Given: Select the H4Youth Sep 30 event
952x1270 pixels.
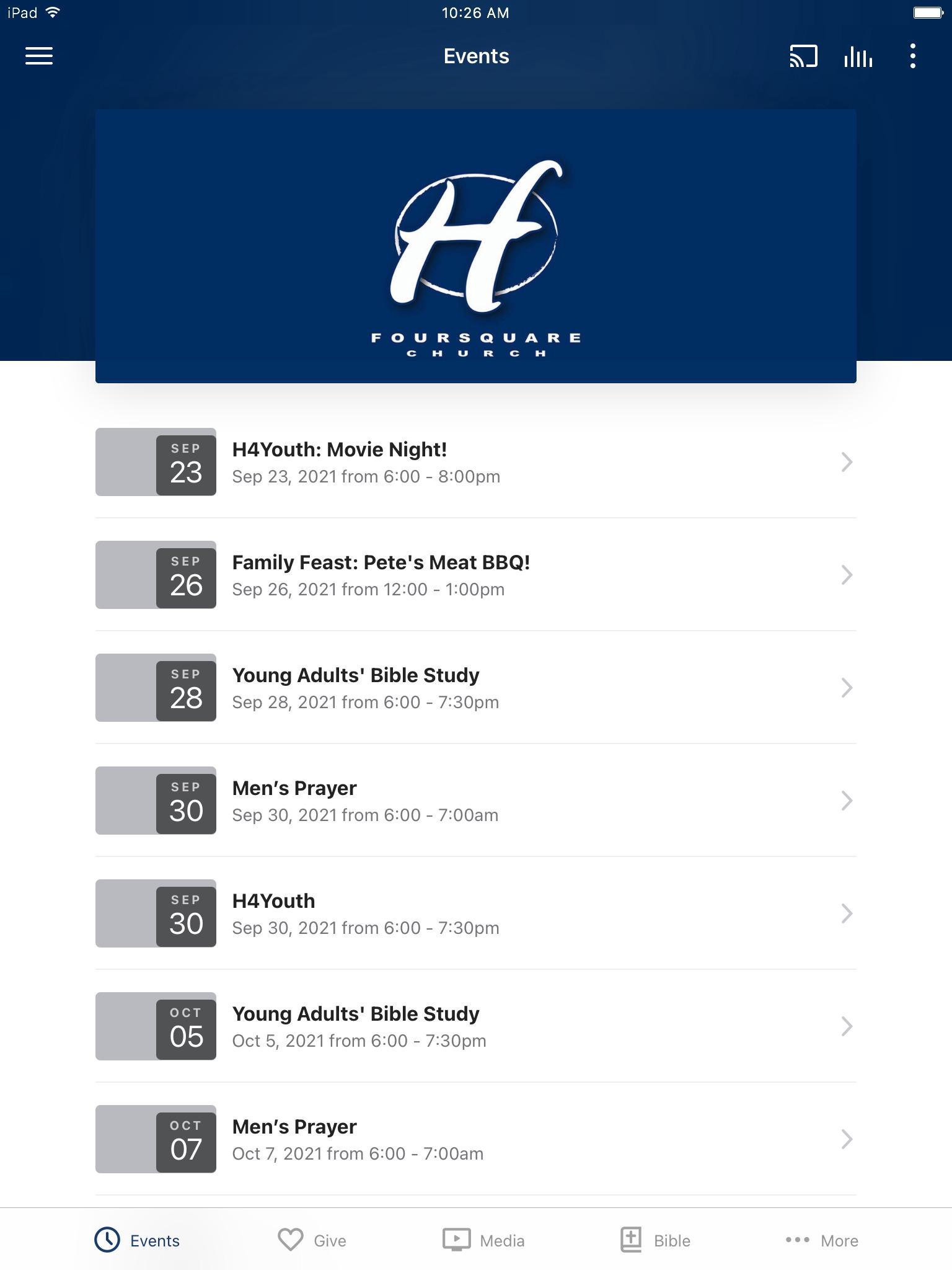Looking at the screenshot, I should [475, 913].
